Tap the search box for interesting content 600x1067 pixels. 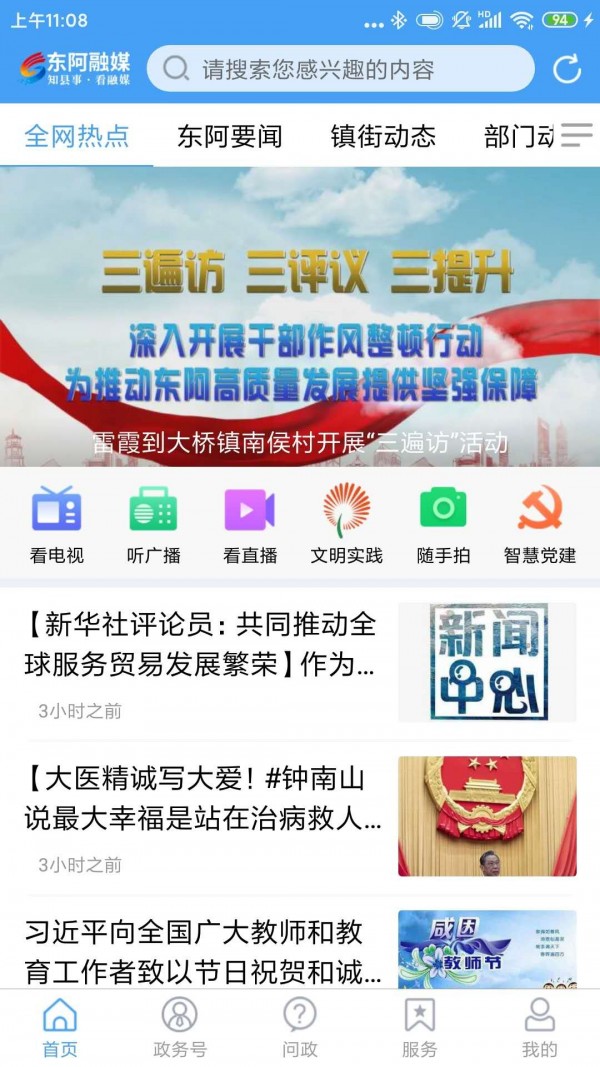[x=340, y=69]
